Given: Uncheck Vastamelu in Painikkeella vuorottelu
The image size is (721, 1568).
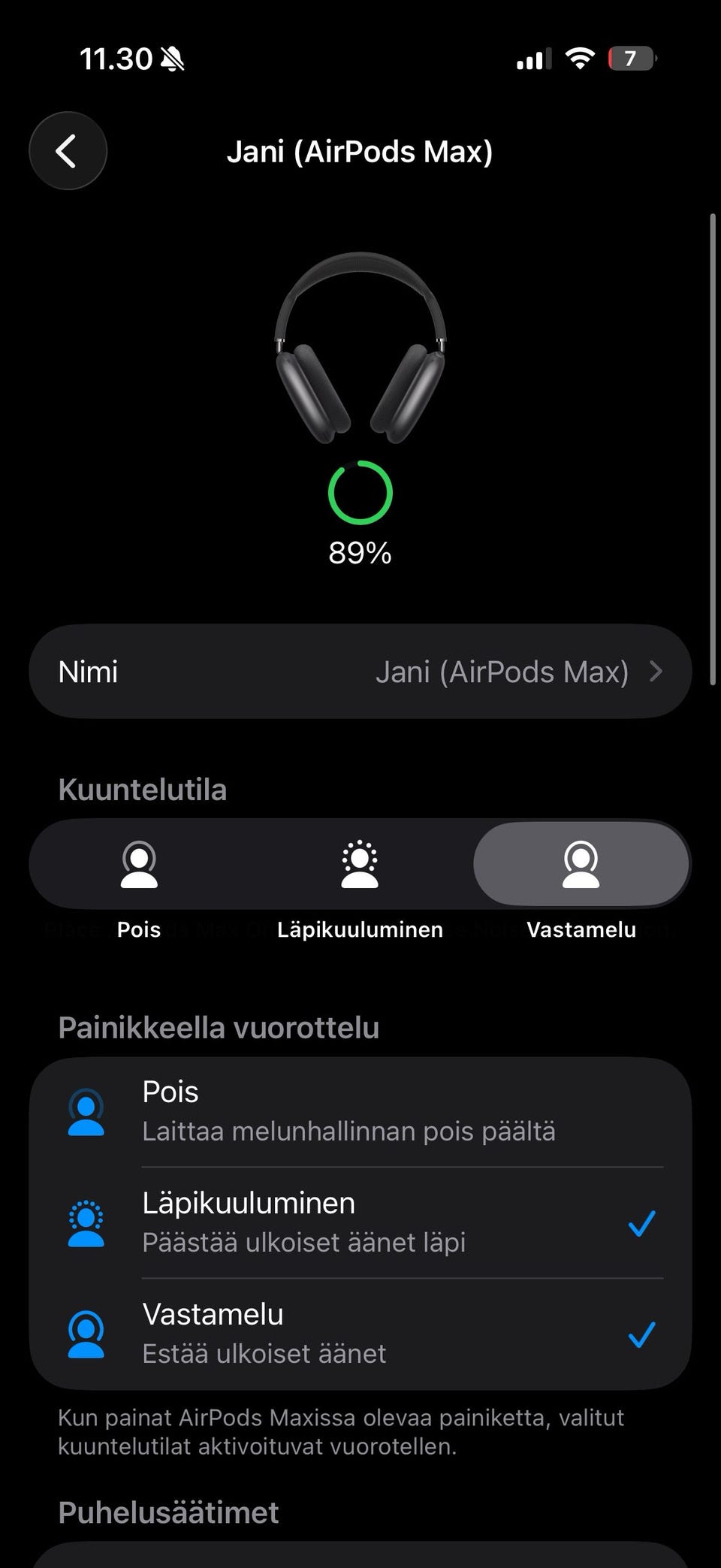Looking at the screenshot, I should (642, 1331).
